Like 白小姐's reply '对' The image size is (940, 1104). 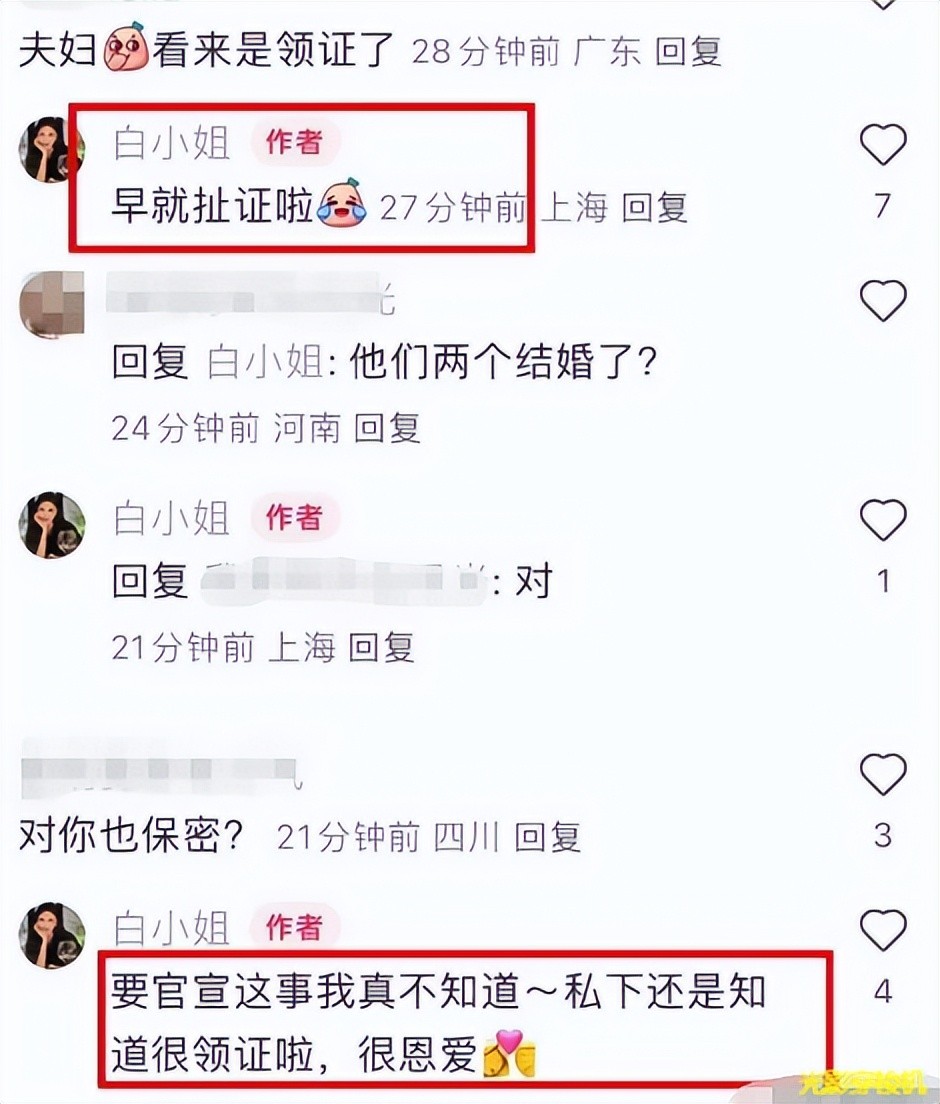point(882,521)
